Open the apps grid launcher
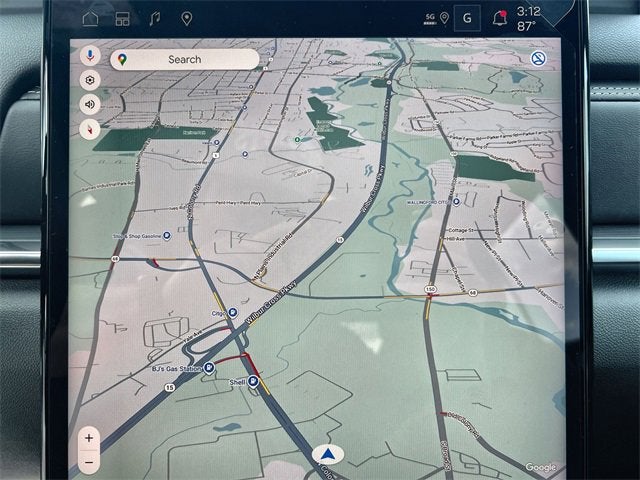 (122, 18)
